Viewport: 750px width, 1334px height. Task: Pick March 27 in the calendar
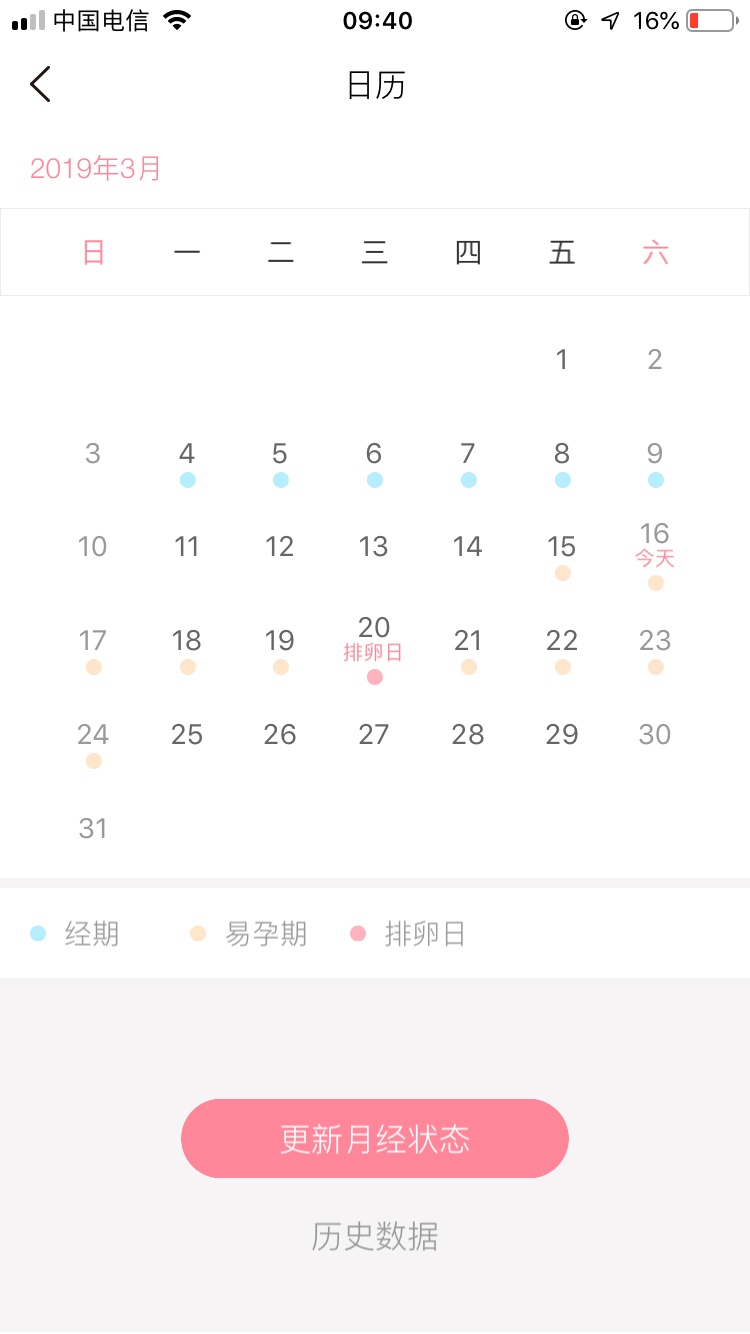point(374,735)
